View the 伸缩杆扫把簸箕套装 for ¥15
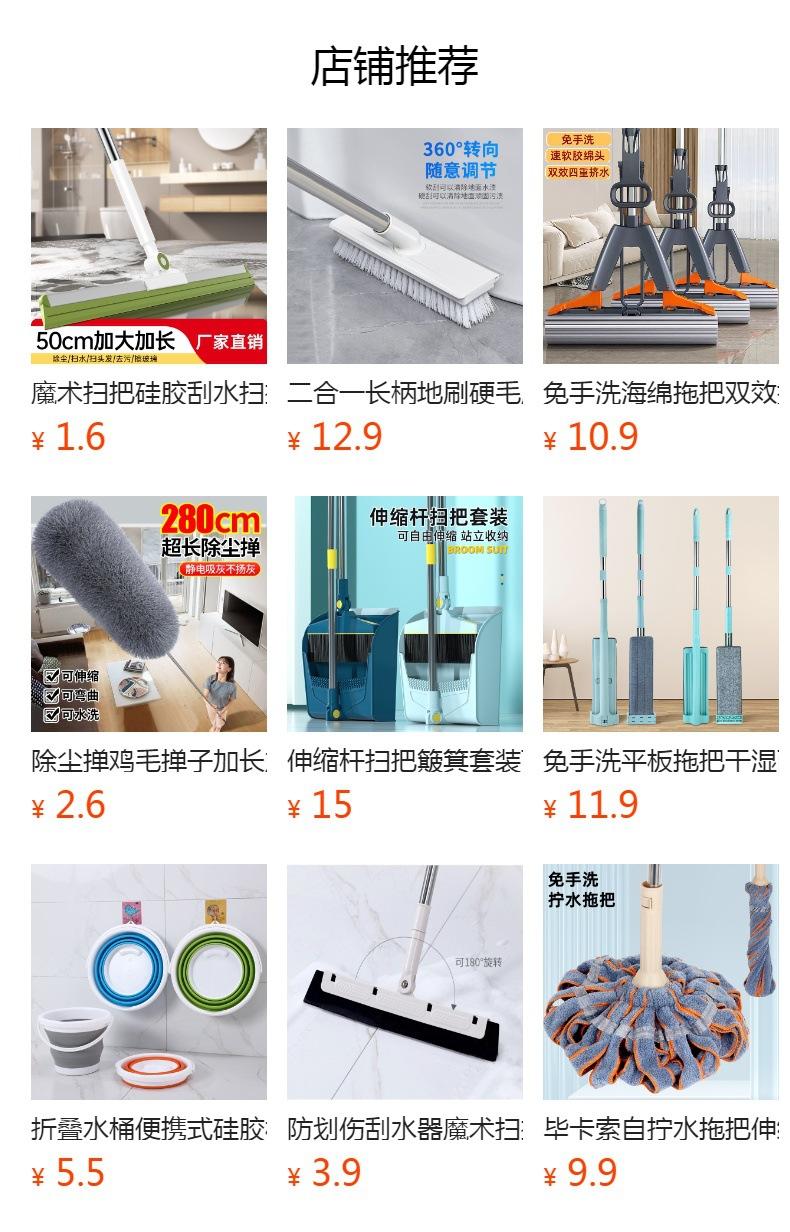790x1232 pixels. 404,614
